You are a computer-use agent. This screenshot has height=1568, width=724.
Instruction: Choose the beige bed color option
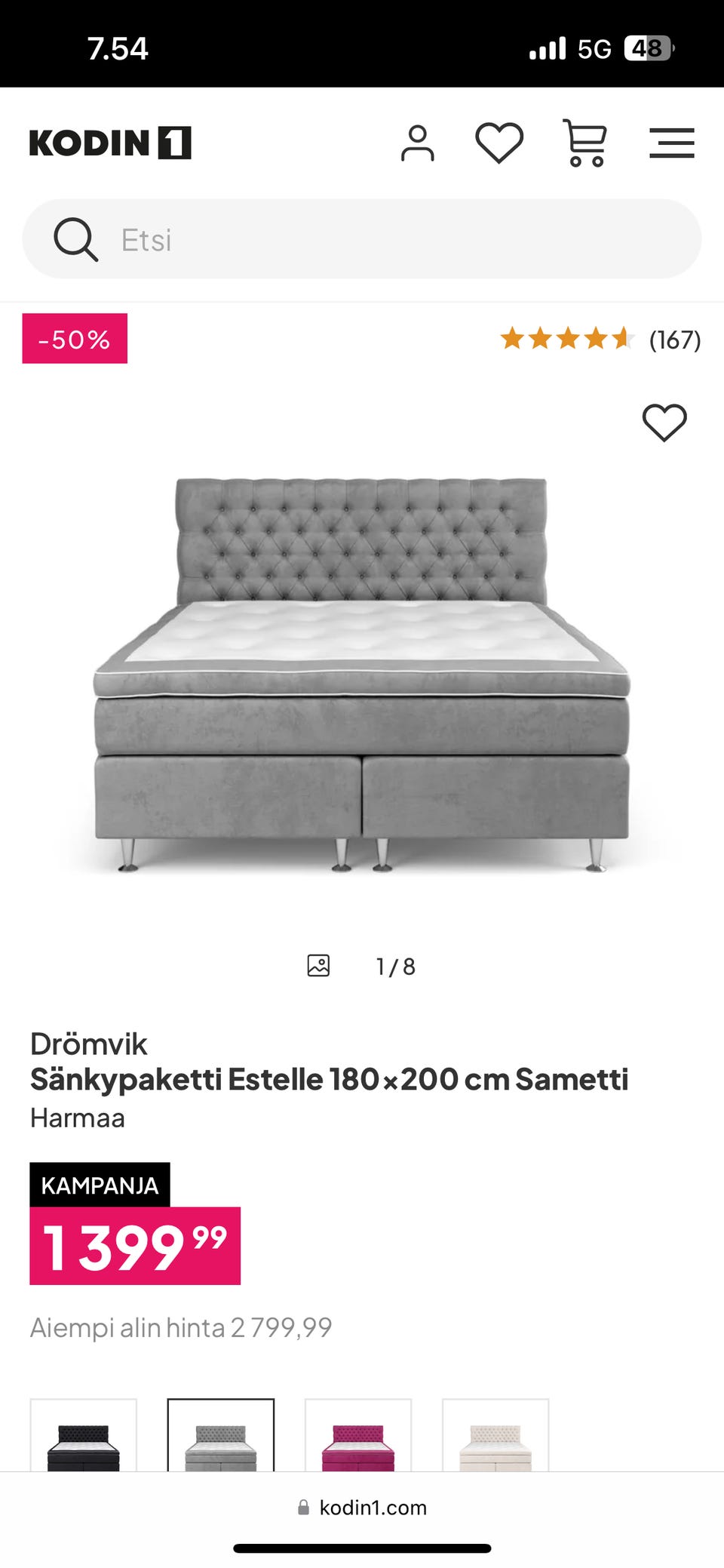495,1437
